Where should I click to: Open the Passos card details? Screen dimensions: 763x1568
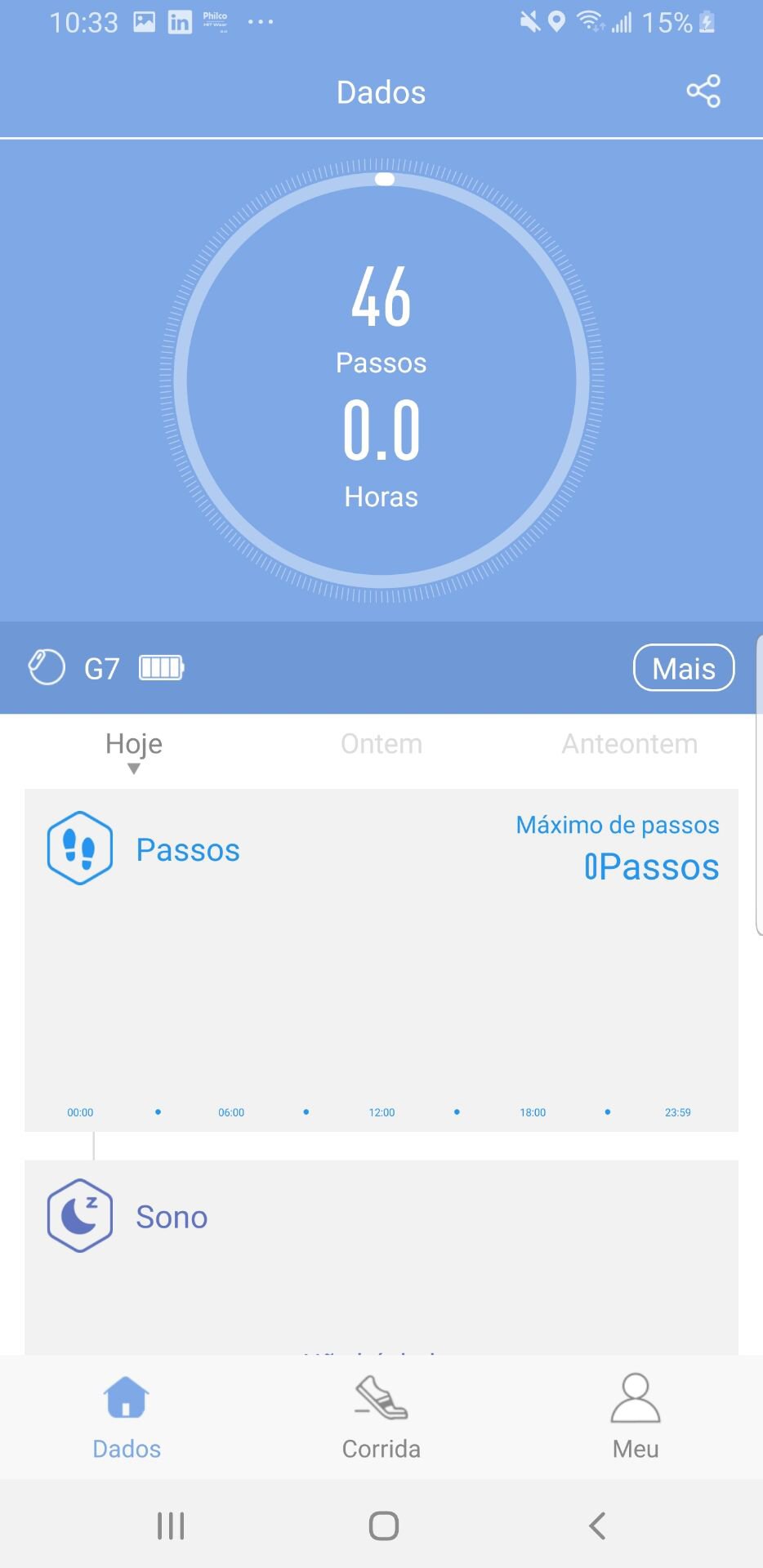(x=187, y=849)
